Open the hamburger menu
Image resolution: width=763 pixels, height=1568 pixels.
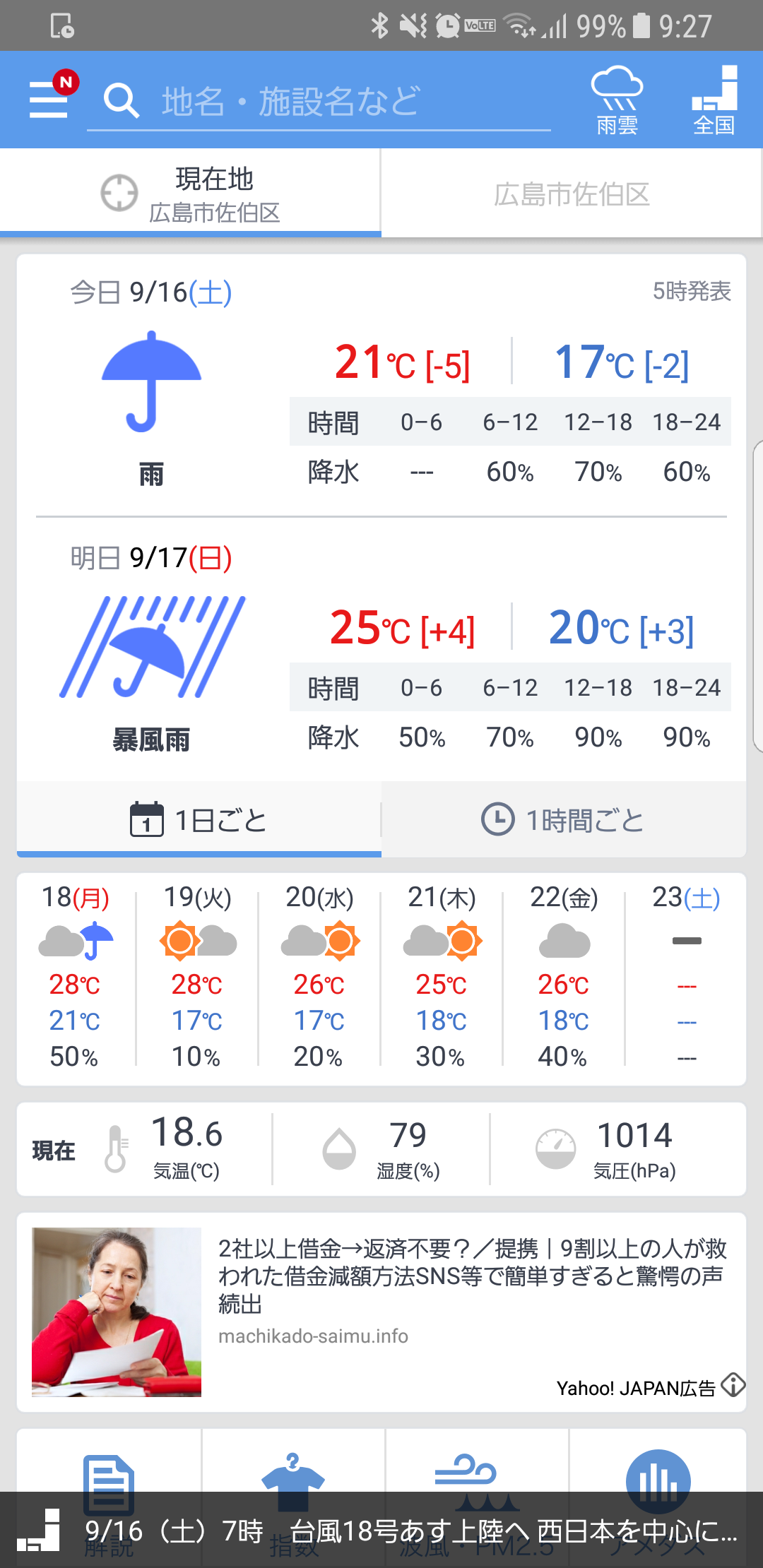point(49,99)
